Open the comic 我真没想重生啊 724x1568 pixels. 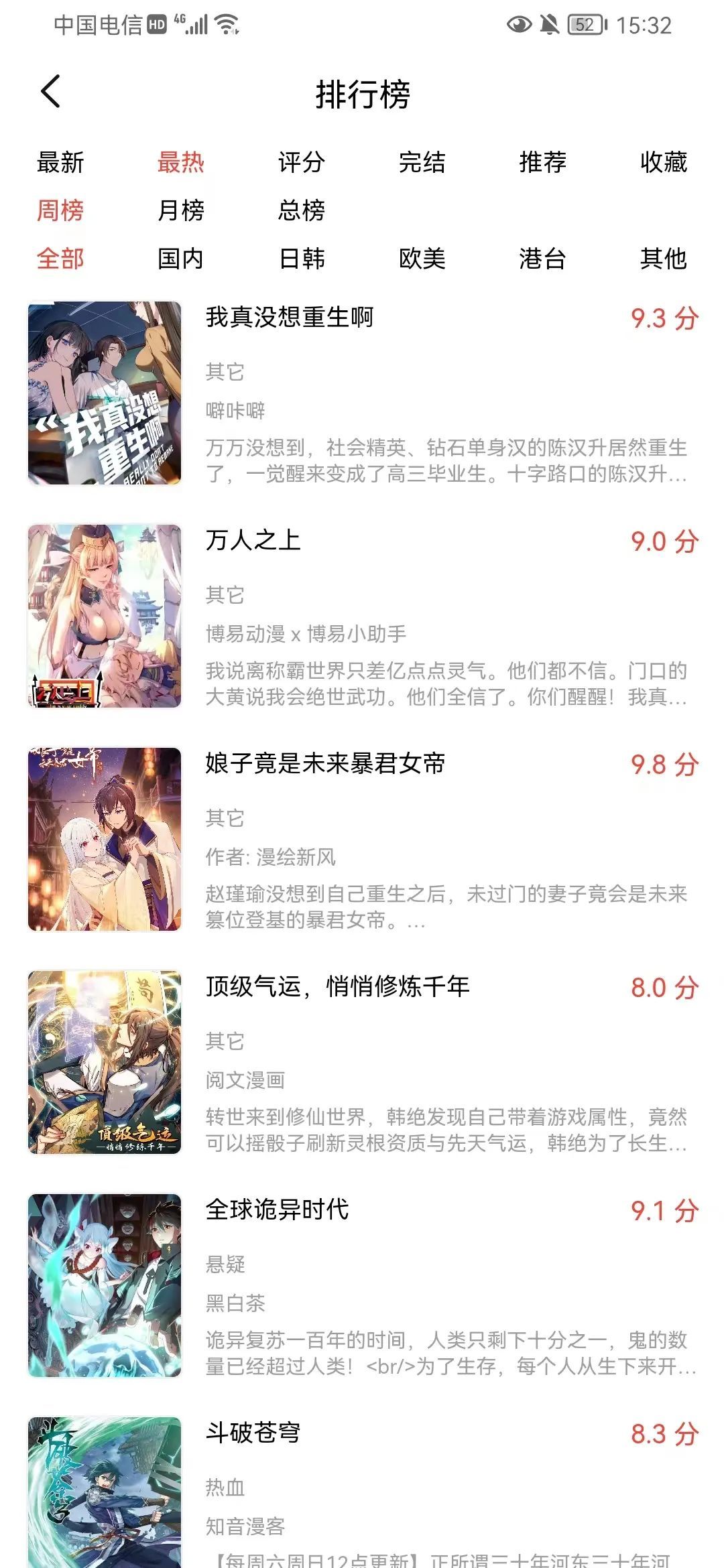pos(290,318)
